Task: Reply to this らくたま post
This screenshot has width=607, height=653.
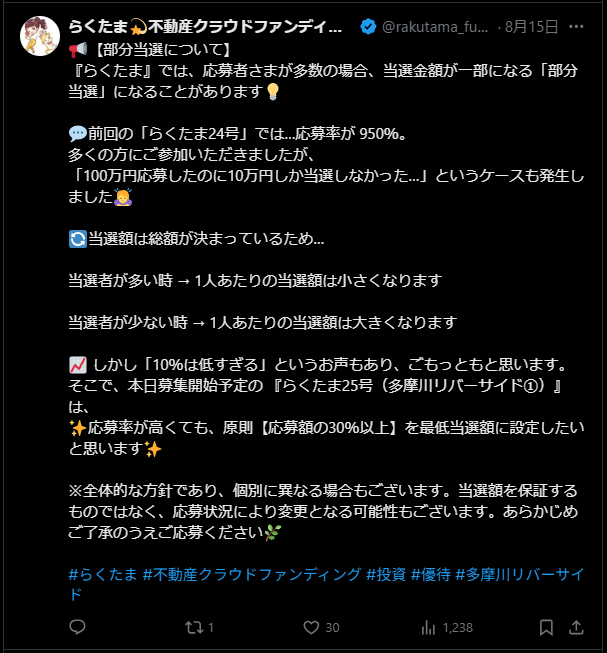Action: [79, 627]
